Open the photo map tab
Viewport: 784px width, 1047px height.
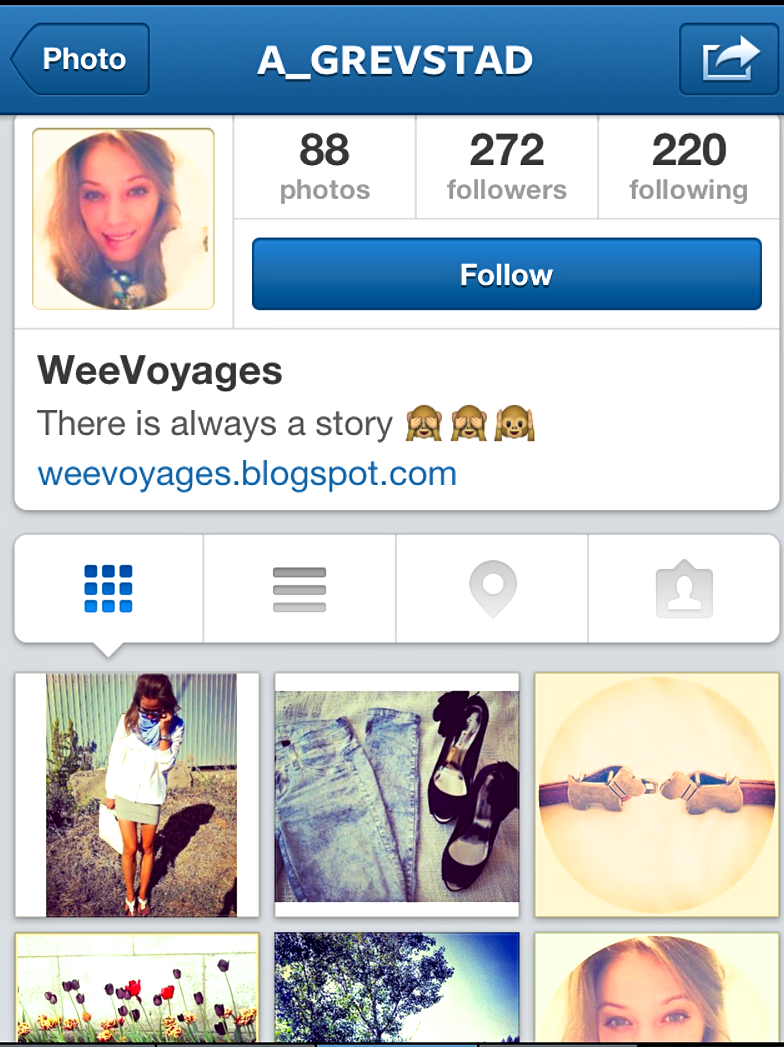[x=492, y=589]
